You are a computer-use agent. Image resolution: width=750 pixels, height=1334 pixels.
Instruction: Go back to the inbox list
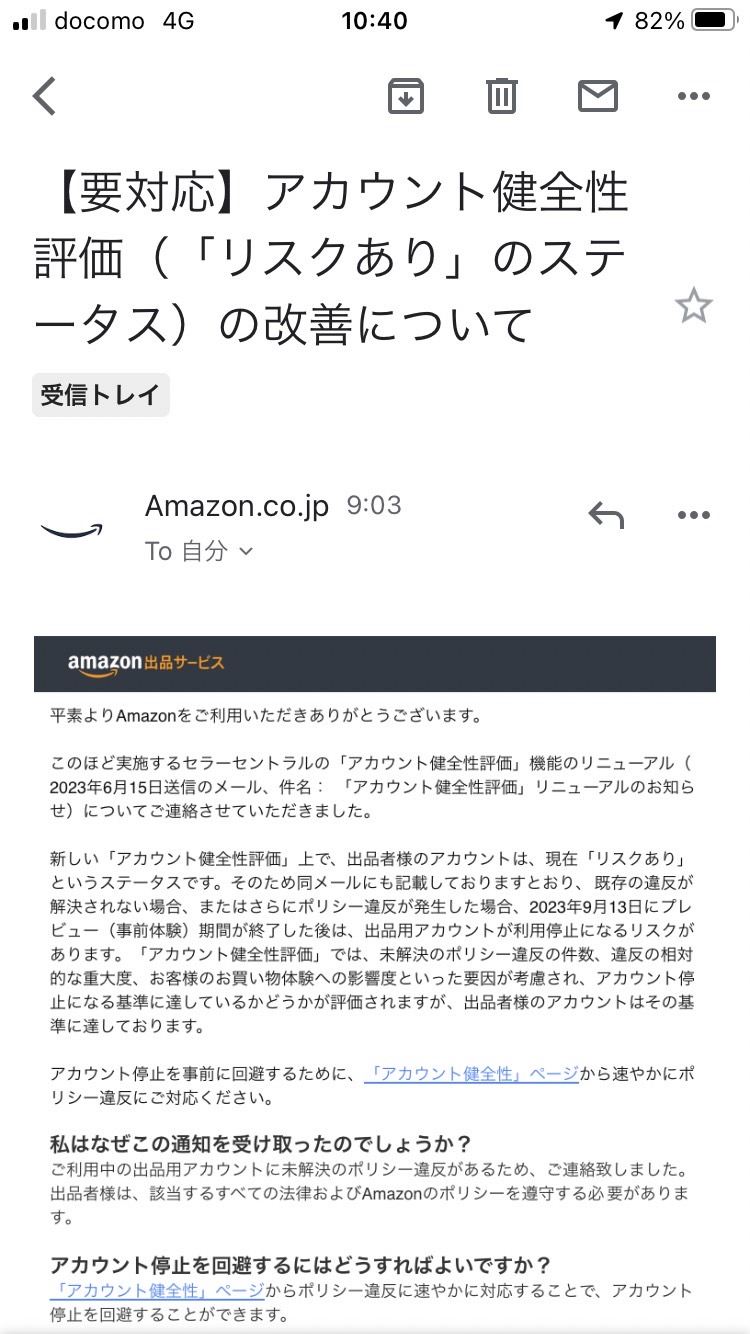(x=45, y=96)
